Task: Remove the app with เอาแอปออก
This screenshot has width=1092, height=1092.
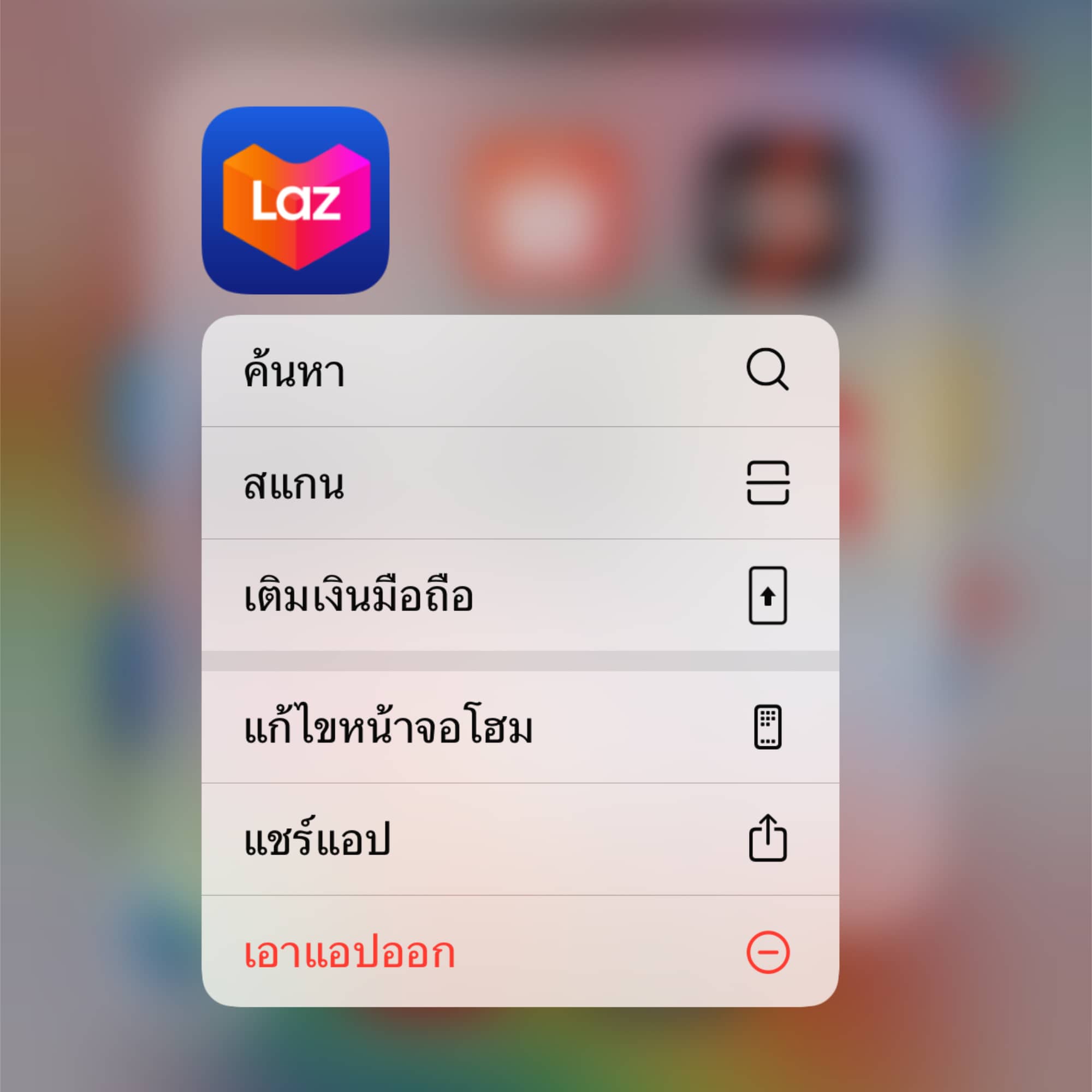Action: coord(520,952)
